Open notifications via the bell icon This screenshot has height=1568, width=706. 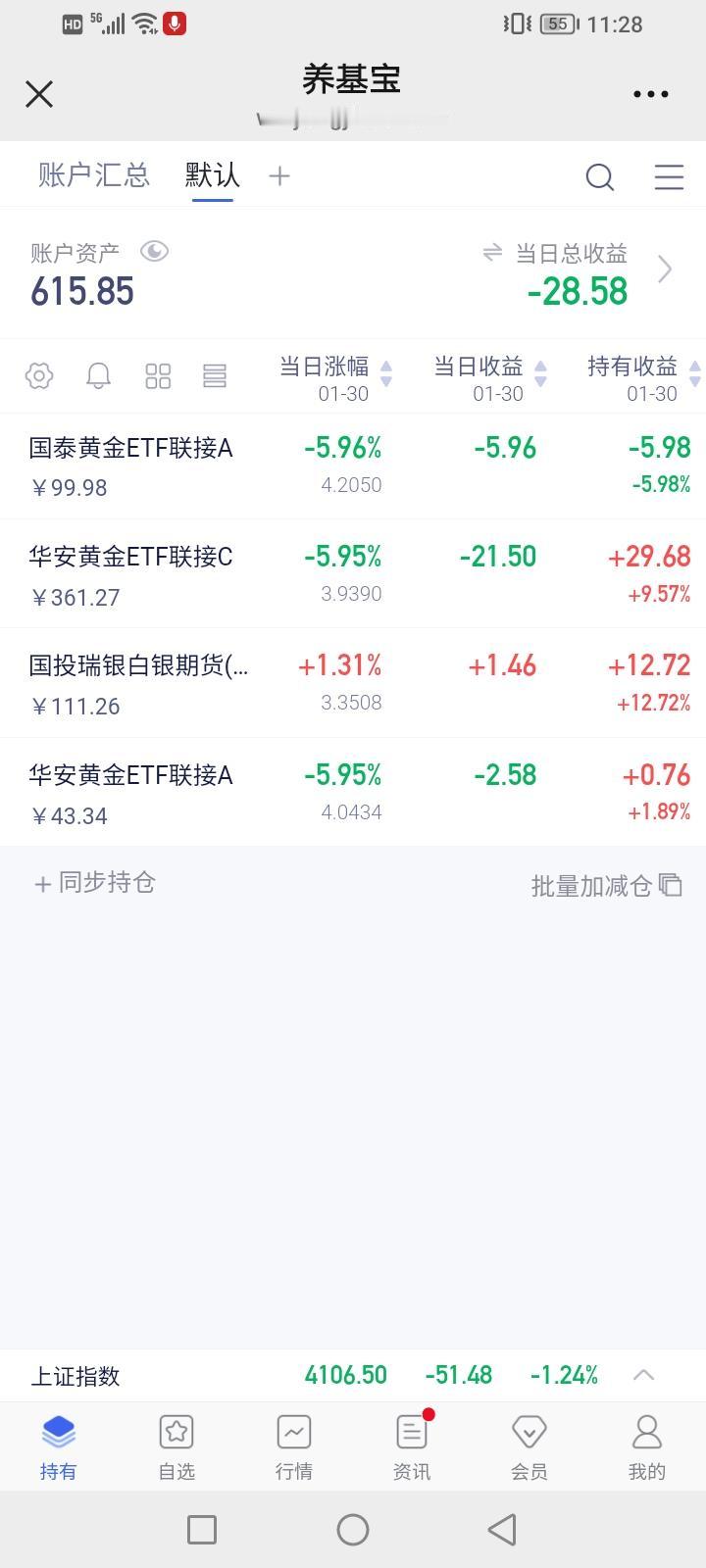point(98,375)
